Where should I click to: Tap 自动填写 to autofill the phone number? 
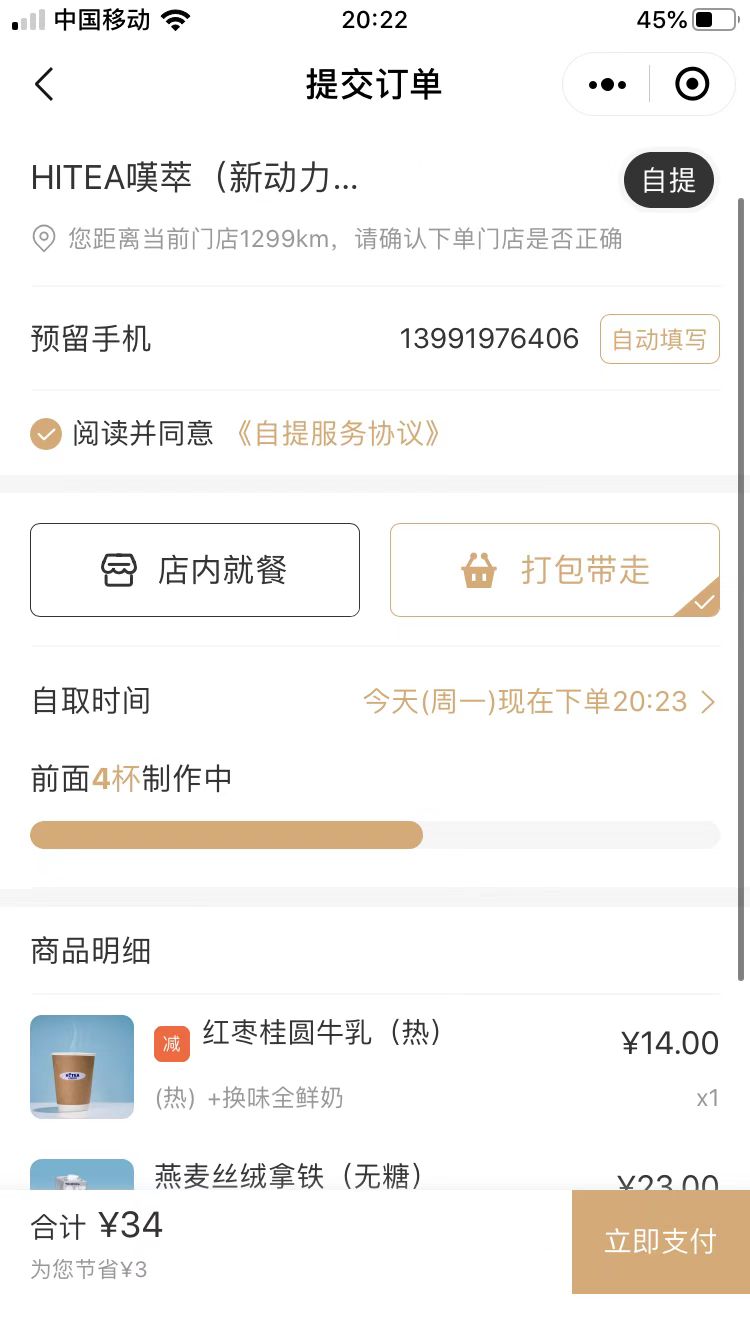pyautogui.click(x=659, y=339)
